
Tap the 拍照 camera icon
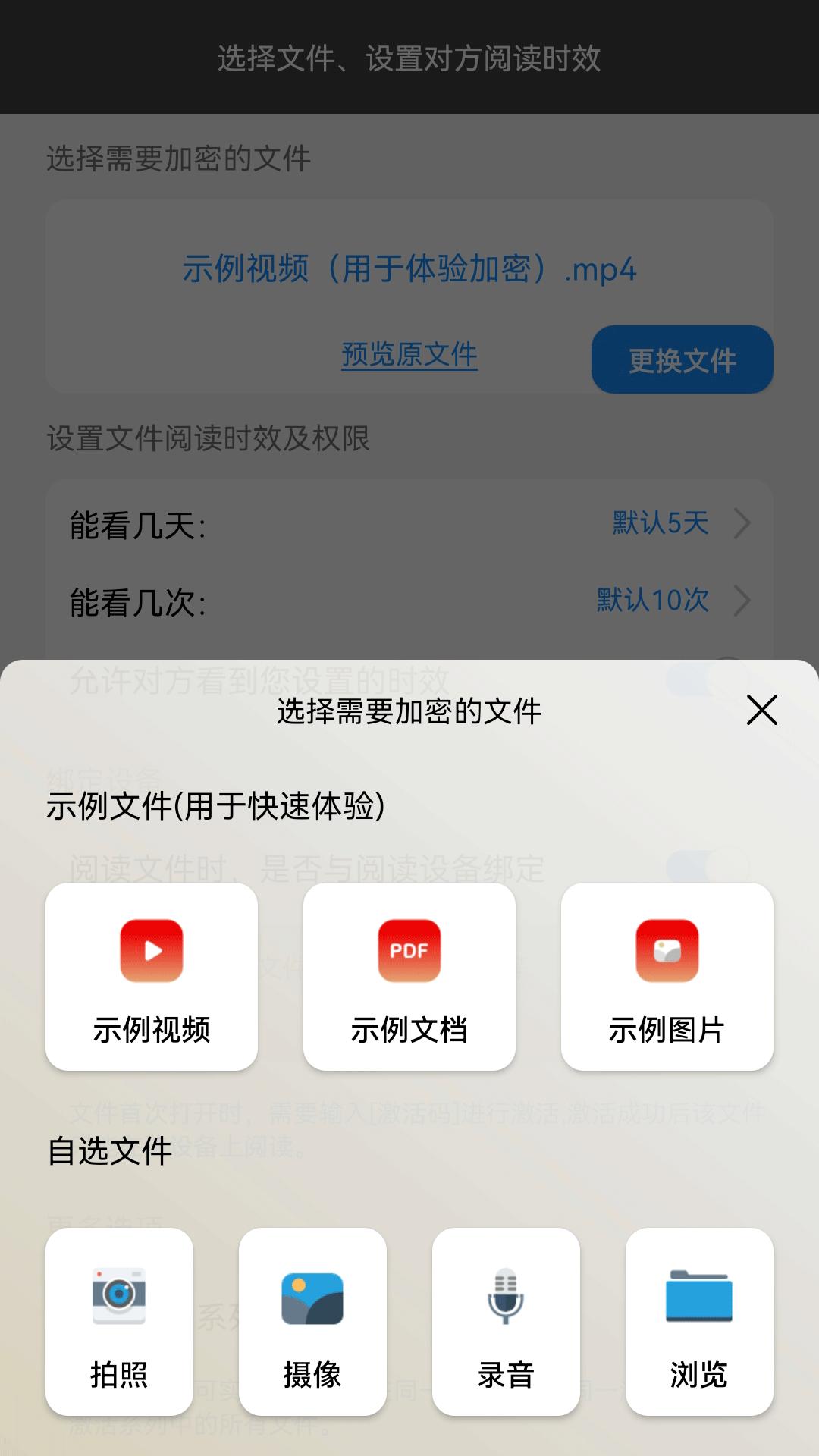(x=118, y=1297)
